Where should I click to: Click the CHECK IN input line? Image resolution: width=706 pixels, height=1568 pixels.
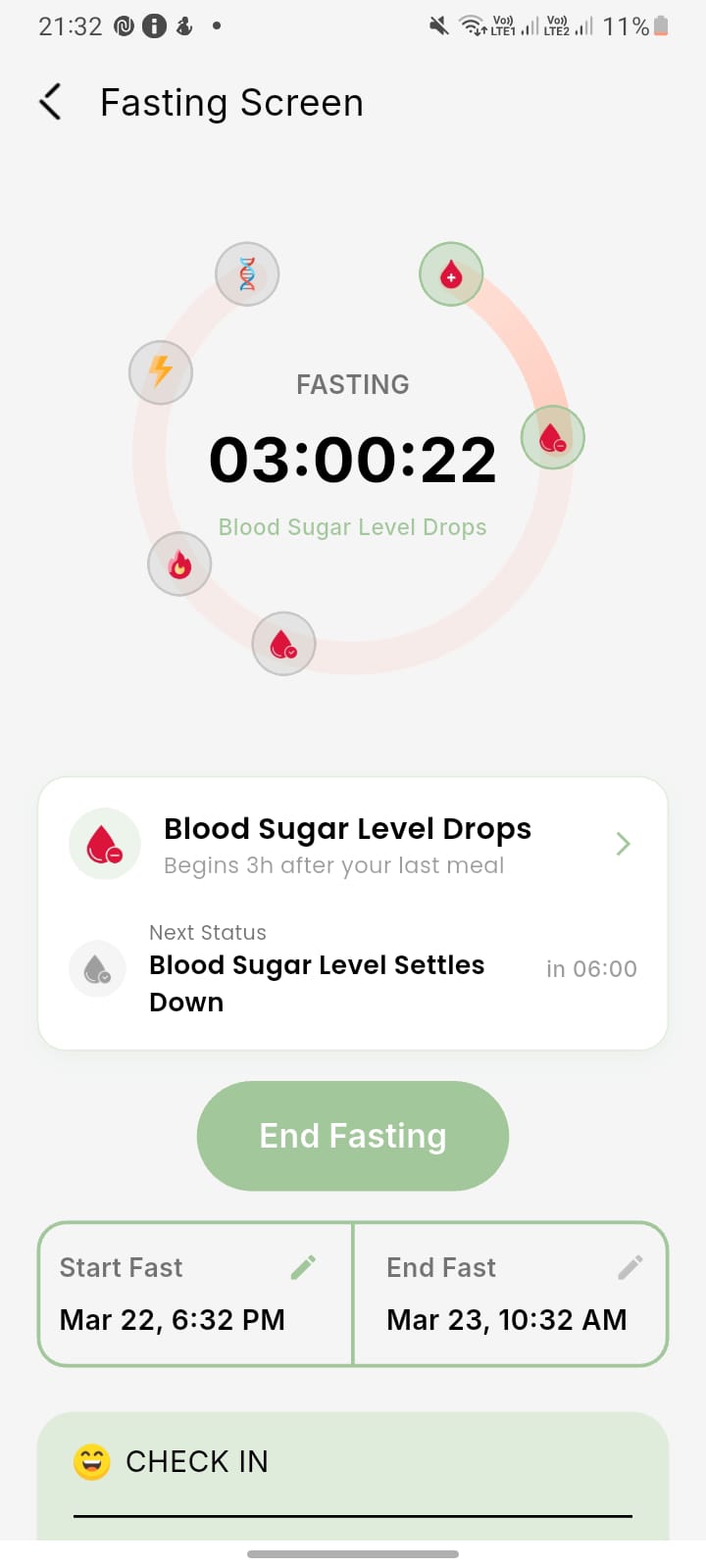[353, 1515]
